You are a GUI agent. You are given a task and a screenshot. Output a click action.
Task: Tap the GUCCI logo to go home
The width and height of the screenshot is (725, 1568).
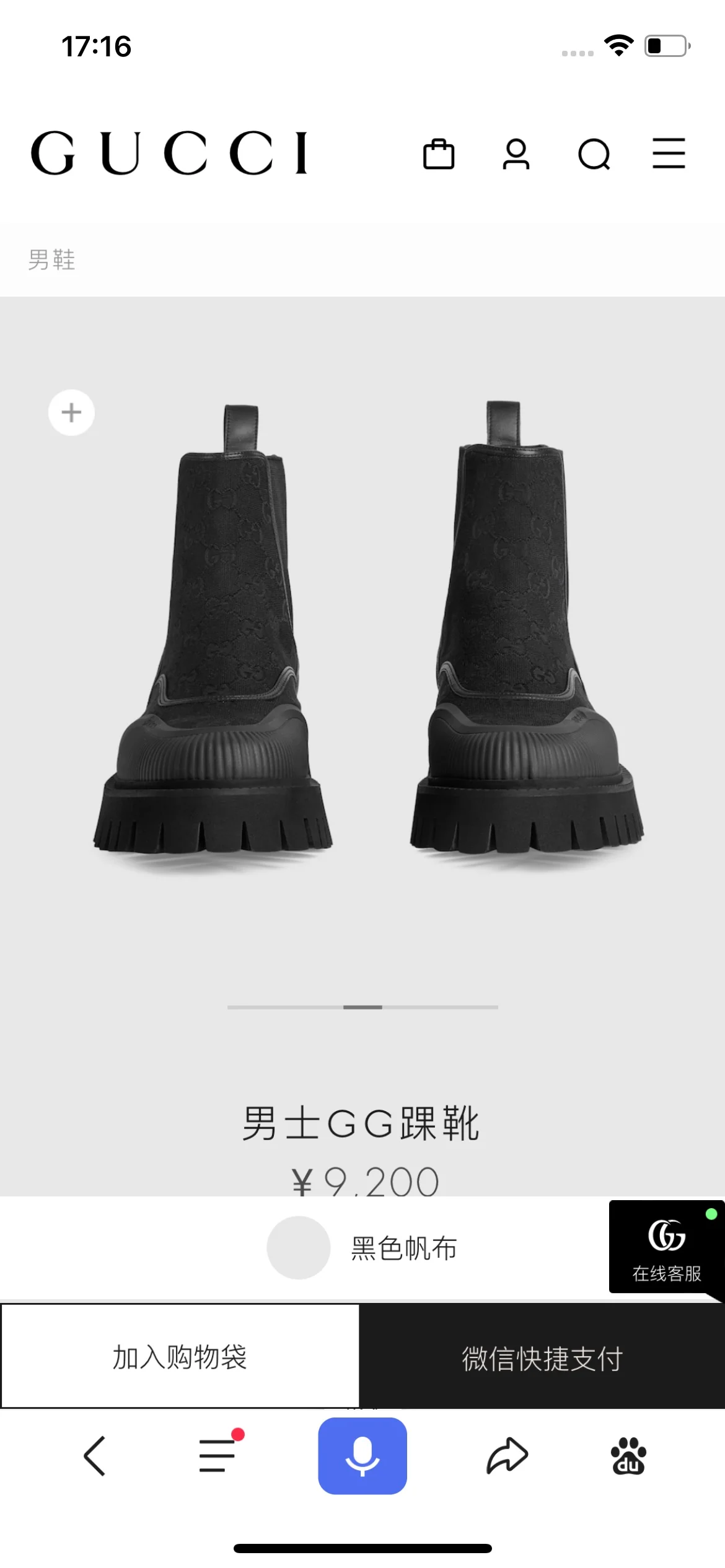(169, 153)
